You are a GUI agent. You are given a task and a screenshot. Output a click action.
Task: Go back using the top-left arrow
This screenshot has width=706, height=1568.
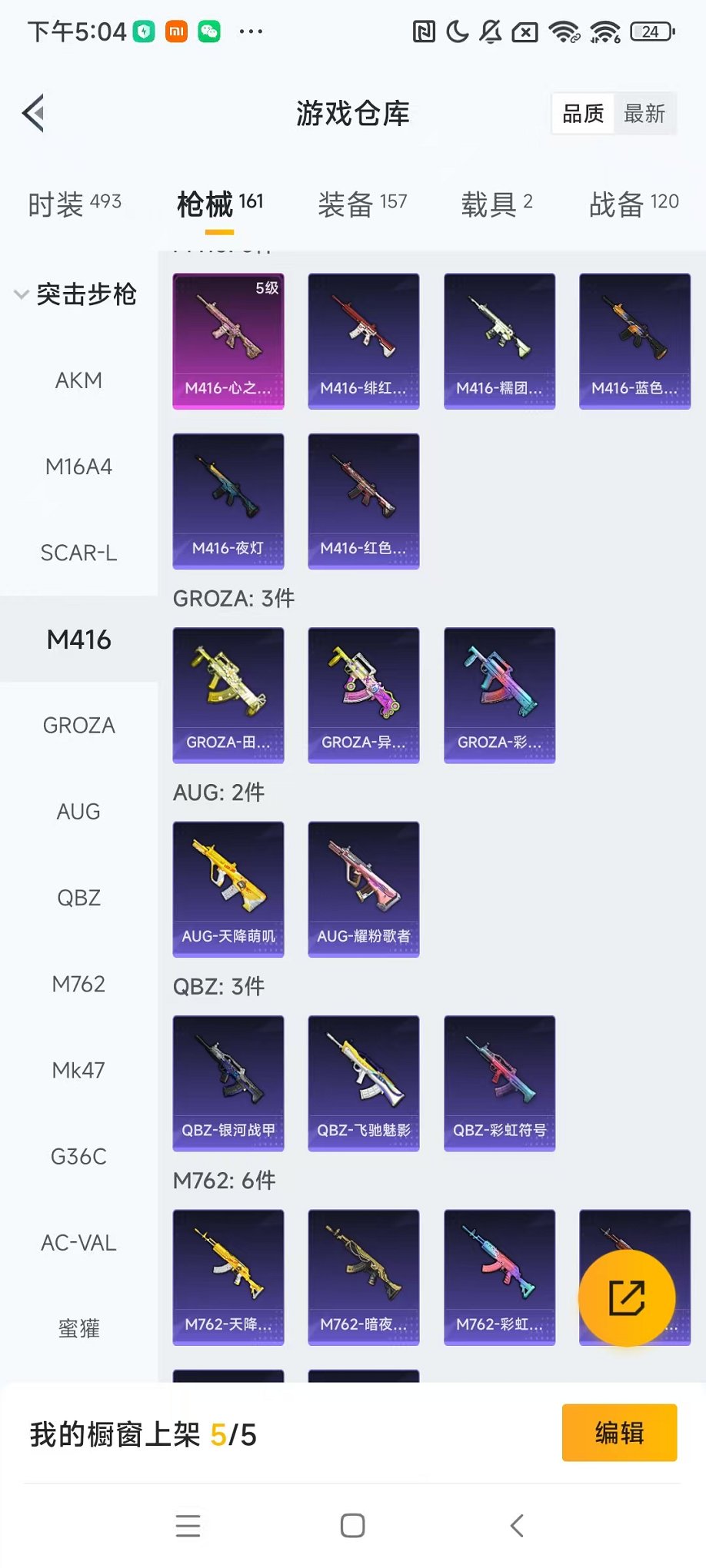(34, 114)
